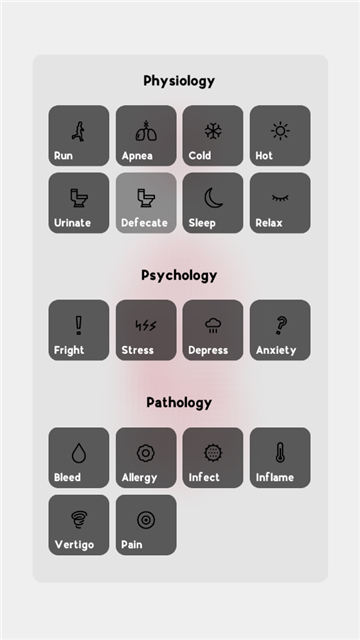Choose the Apnea lungs tile

click(146, 136)
